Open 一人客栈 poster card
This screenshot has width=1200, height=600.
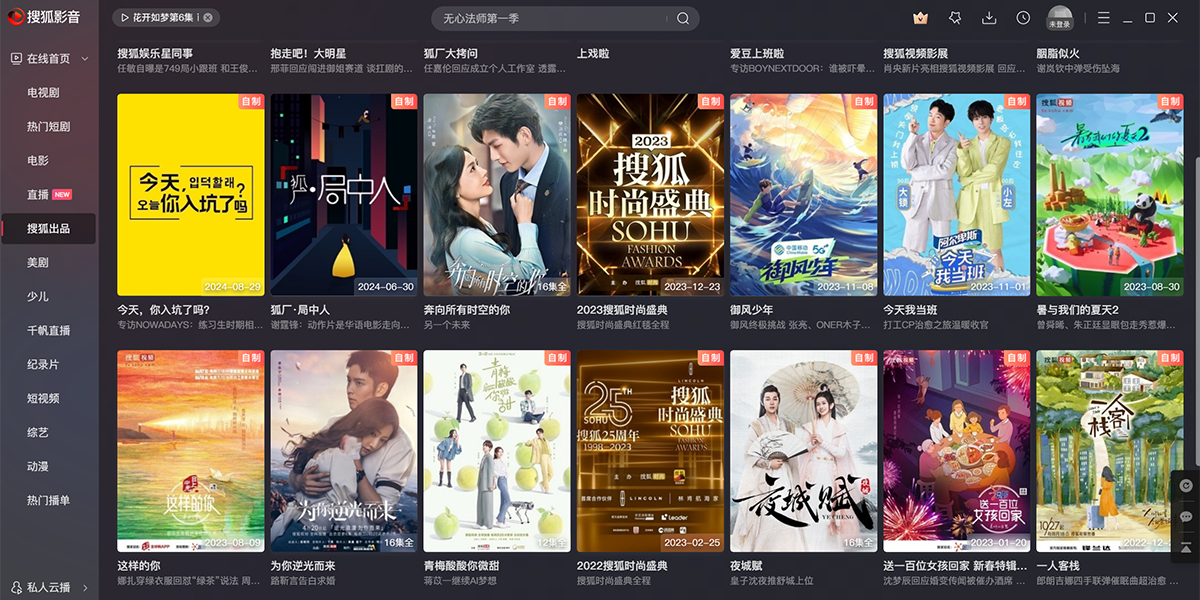coord(1110,450)
